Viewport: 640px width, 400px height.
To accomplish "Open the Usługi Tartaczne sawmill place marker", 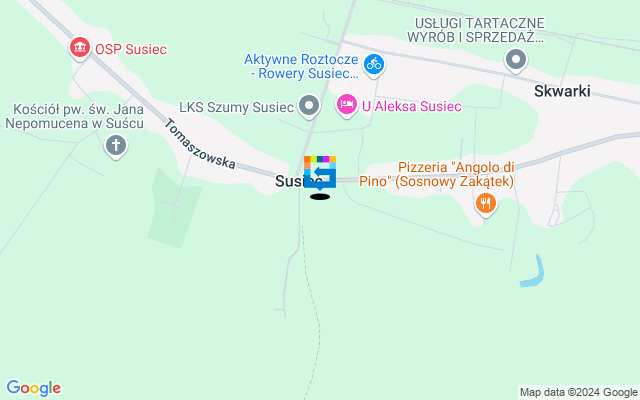I will click(x=516, y=62).
